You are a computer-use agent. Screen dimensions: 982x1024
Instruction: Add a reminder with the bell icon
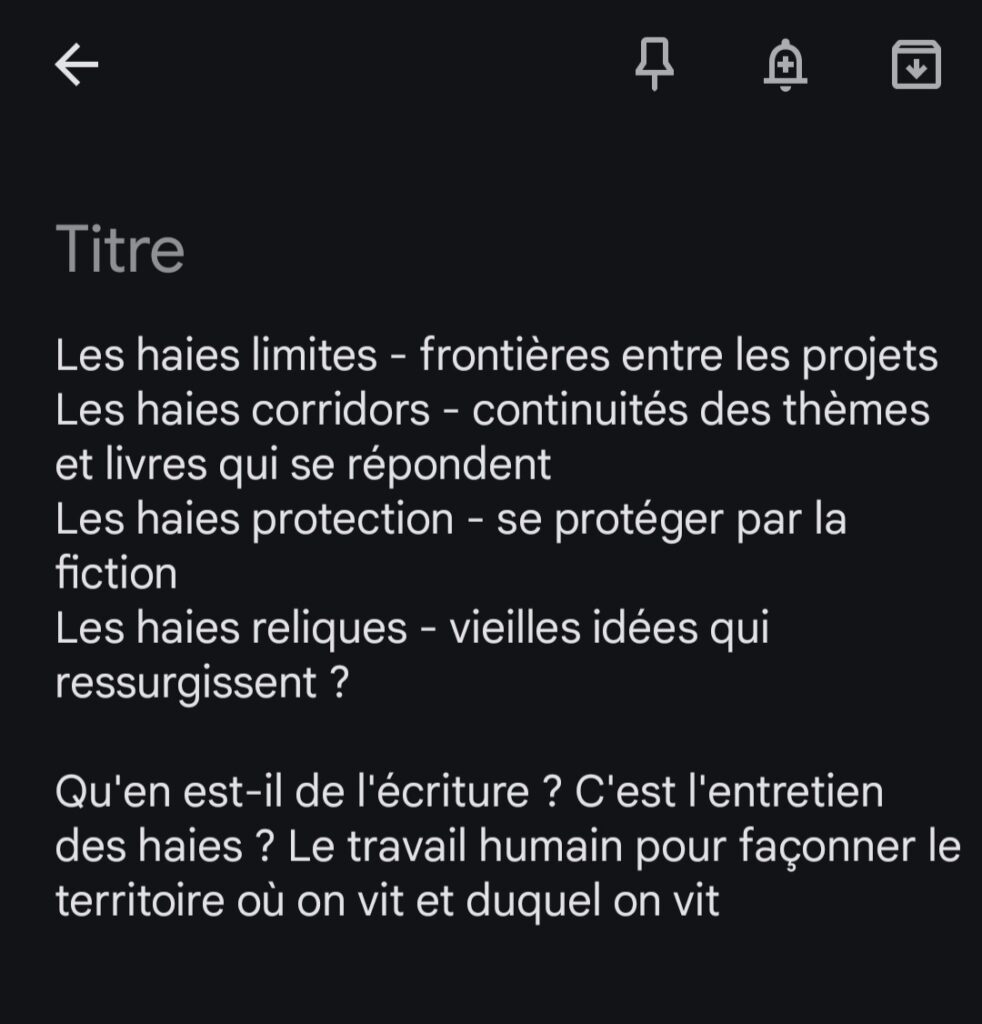coord(786,66)
